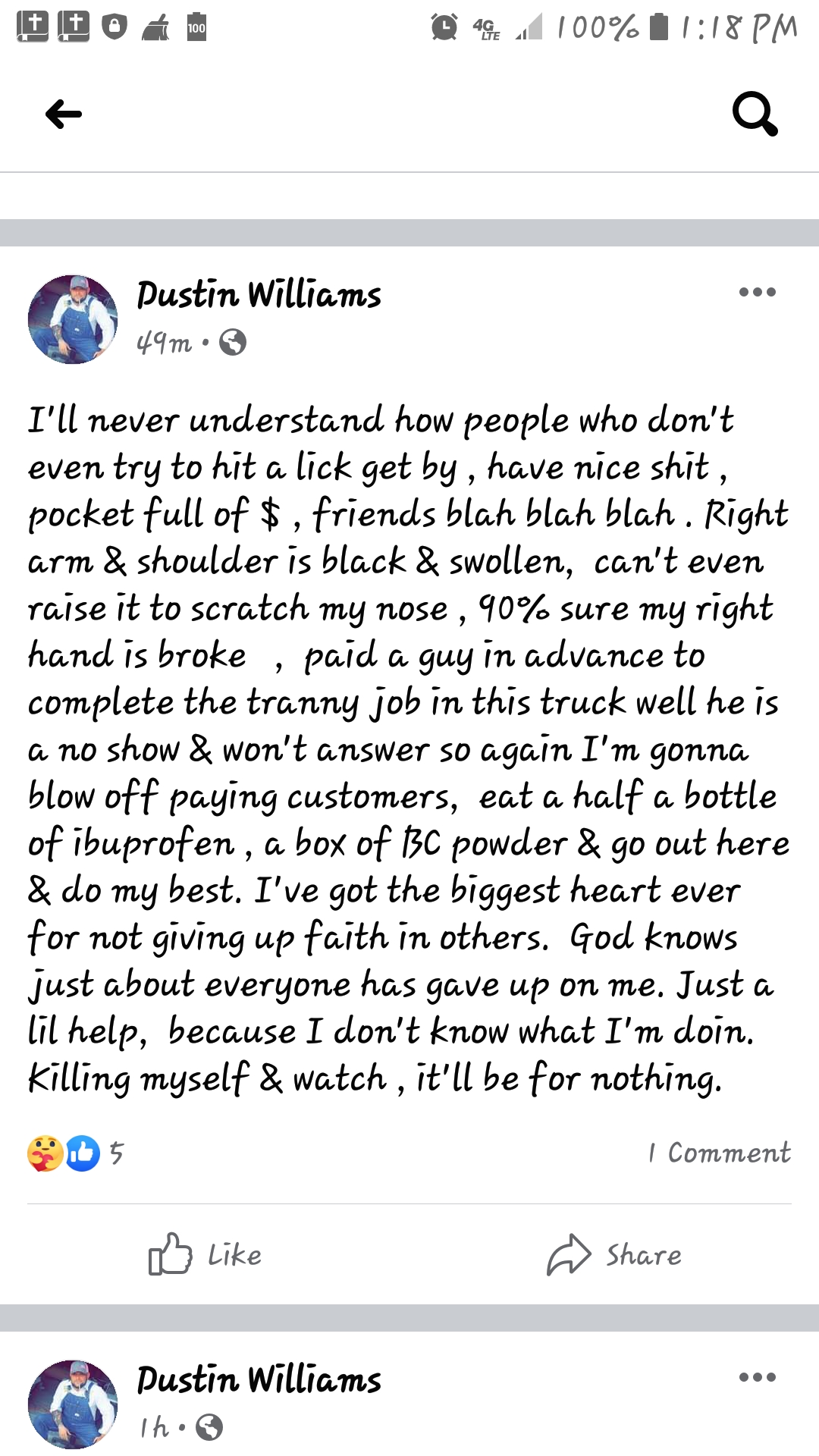Open Dustin Williams' profile from the 49m post
Image resolution: width=819 pixels, height=1456 pixels.
259,295
